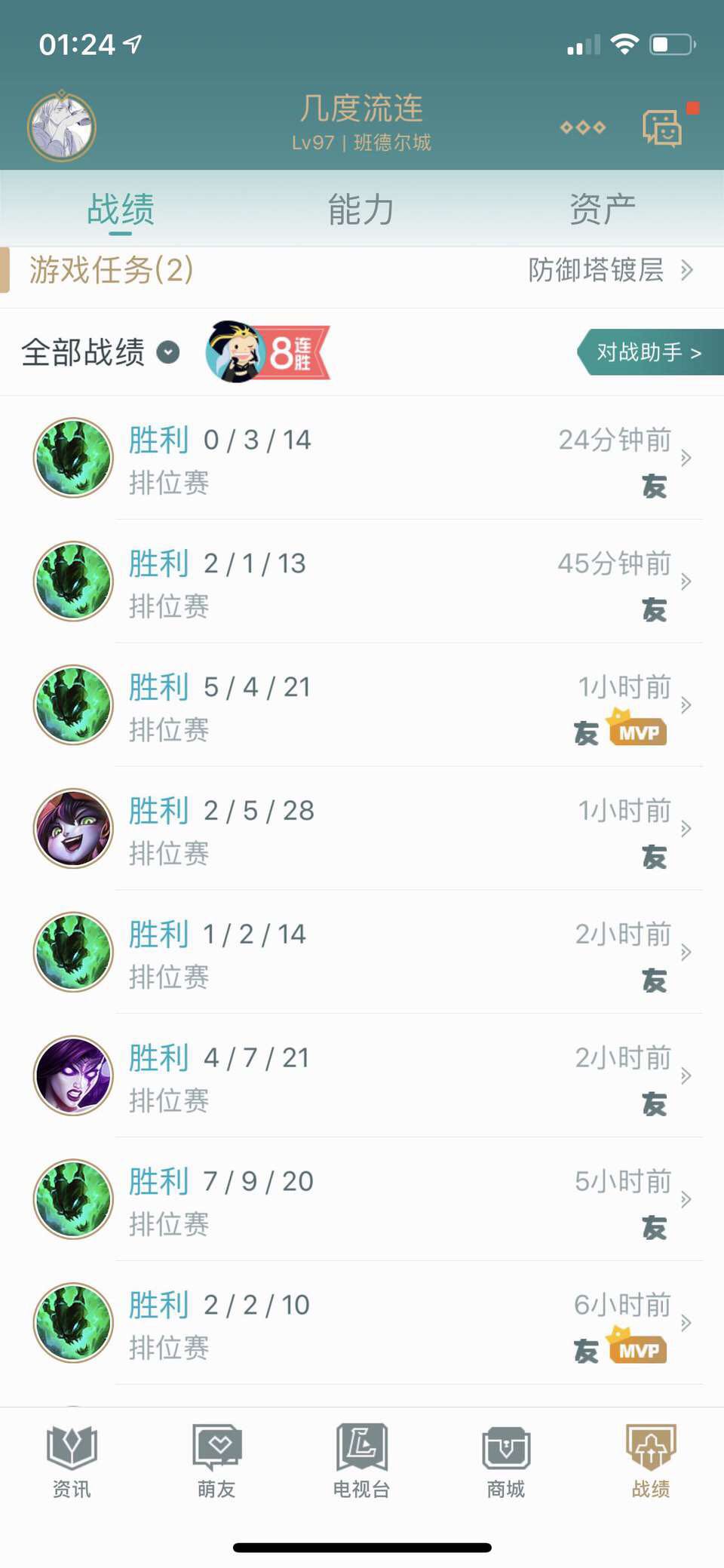
Task: Go to the 资讯 tab
Action: click(72, 1461)
